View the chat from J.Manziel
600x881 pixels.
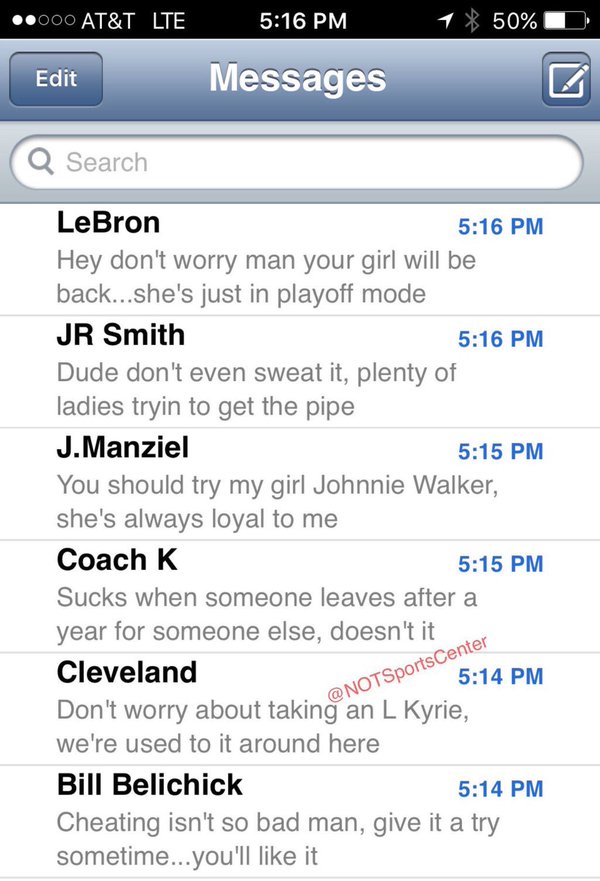click(x=300, y=485)
